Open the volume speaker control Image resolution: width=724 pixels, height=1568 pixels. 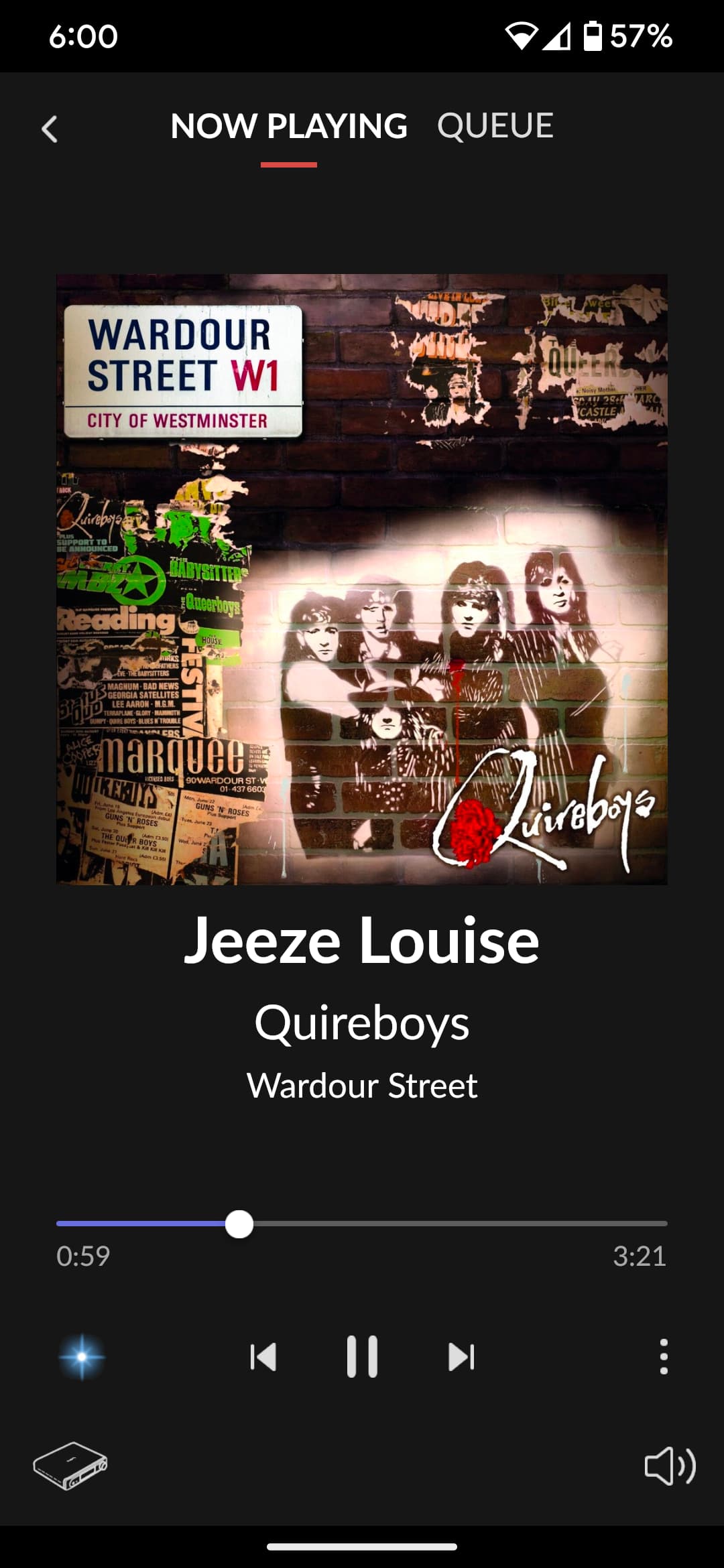click(670, 1465)
